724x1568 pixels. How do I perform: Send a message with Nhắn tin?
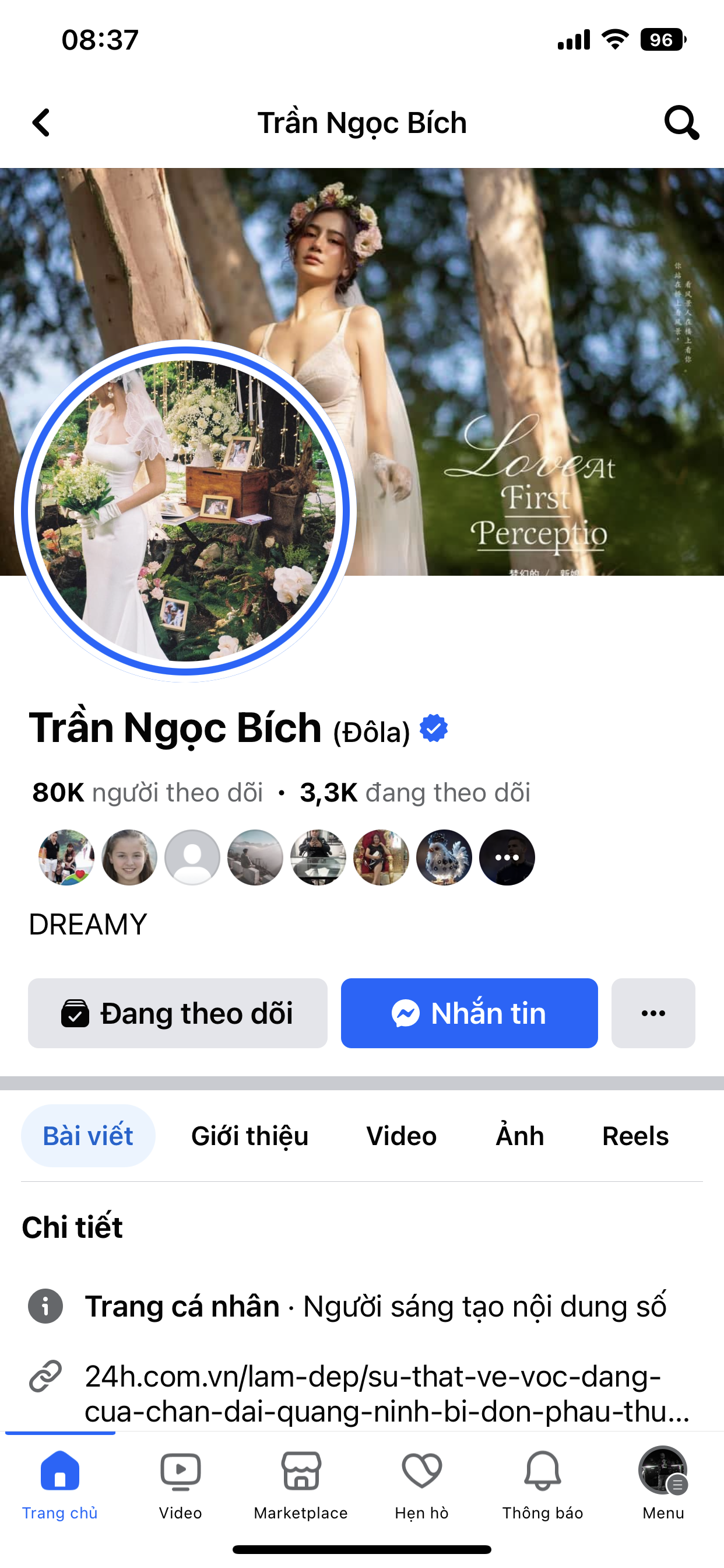click(x=469, y=1013)
